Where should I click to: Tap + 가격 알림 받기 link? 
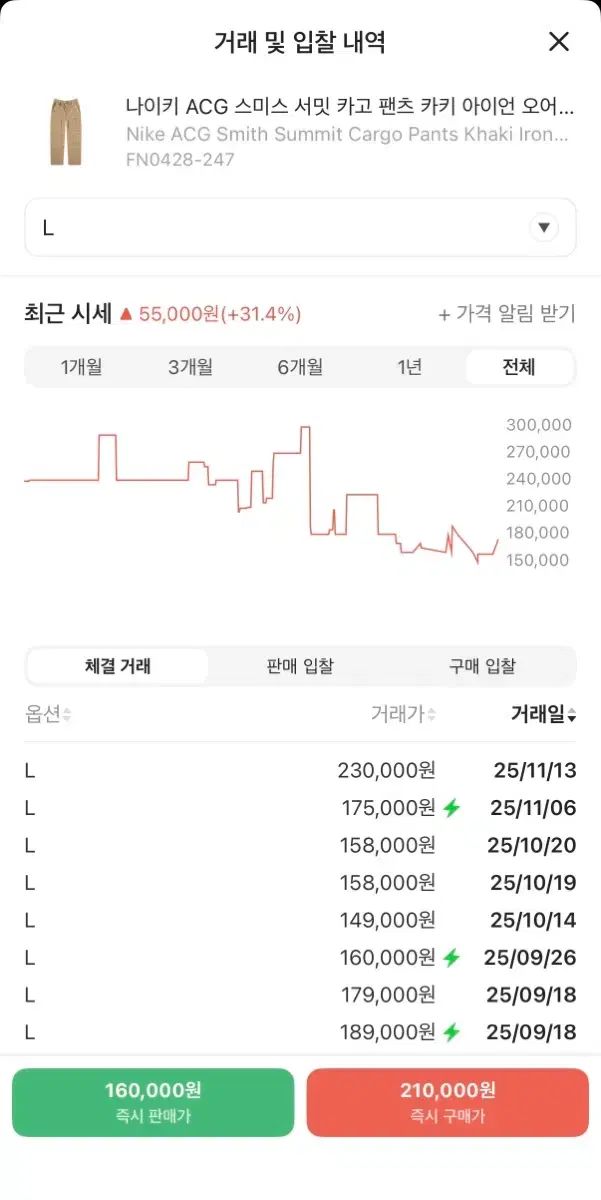[x=507, y=314]
